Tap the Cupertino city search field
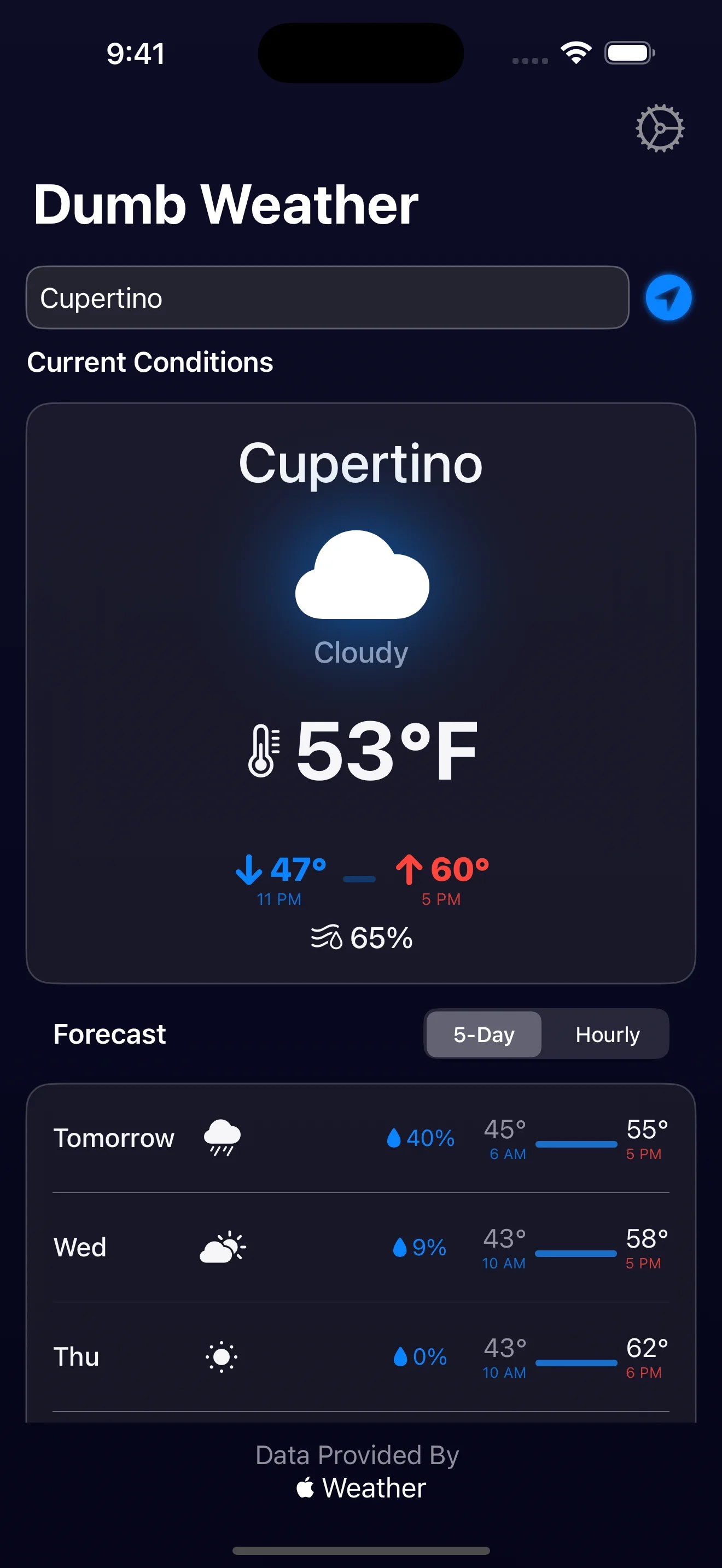Image resolution: width=722 pixels, height=1568 pixels. [x=327, y=297]
